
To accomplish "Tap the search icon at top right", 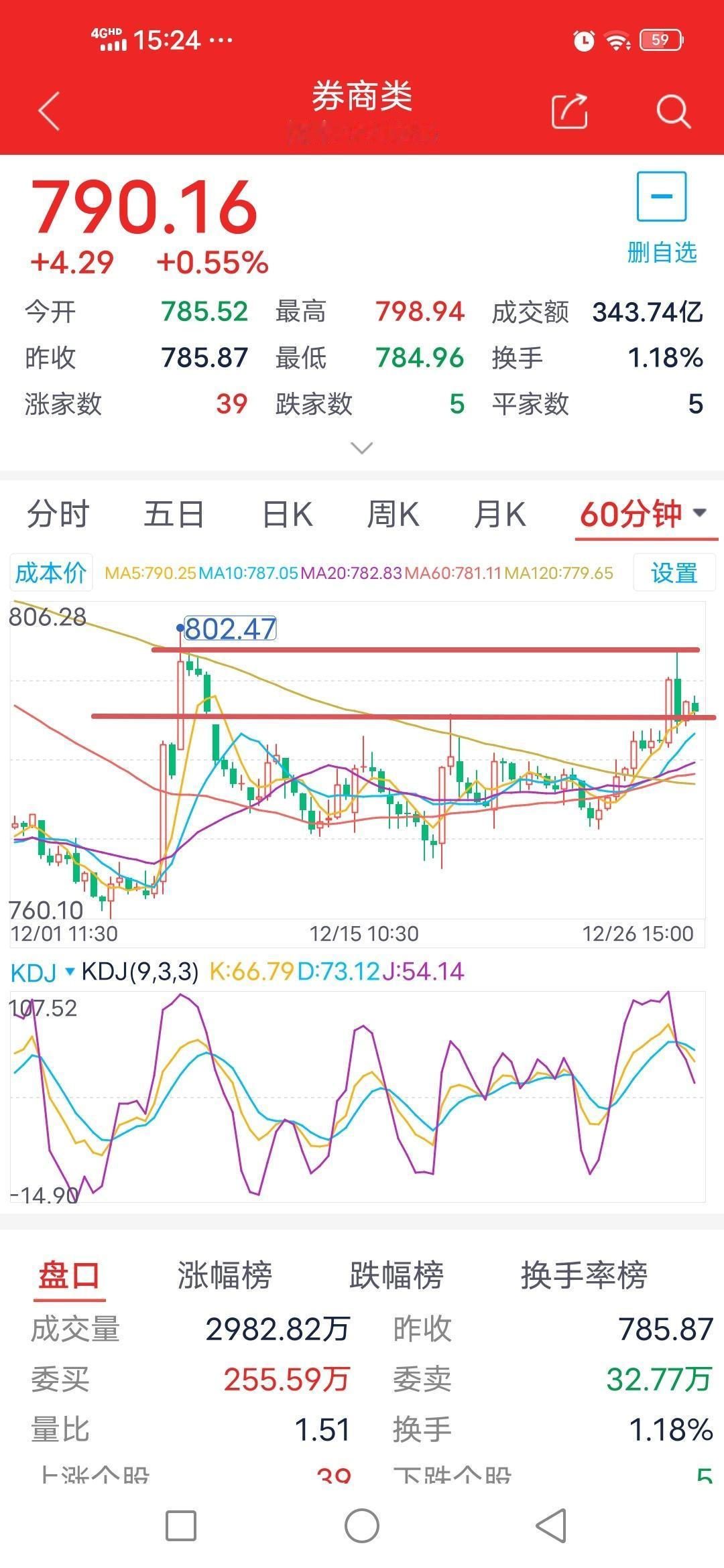I will (674, 110).
